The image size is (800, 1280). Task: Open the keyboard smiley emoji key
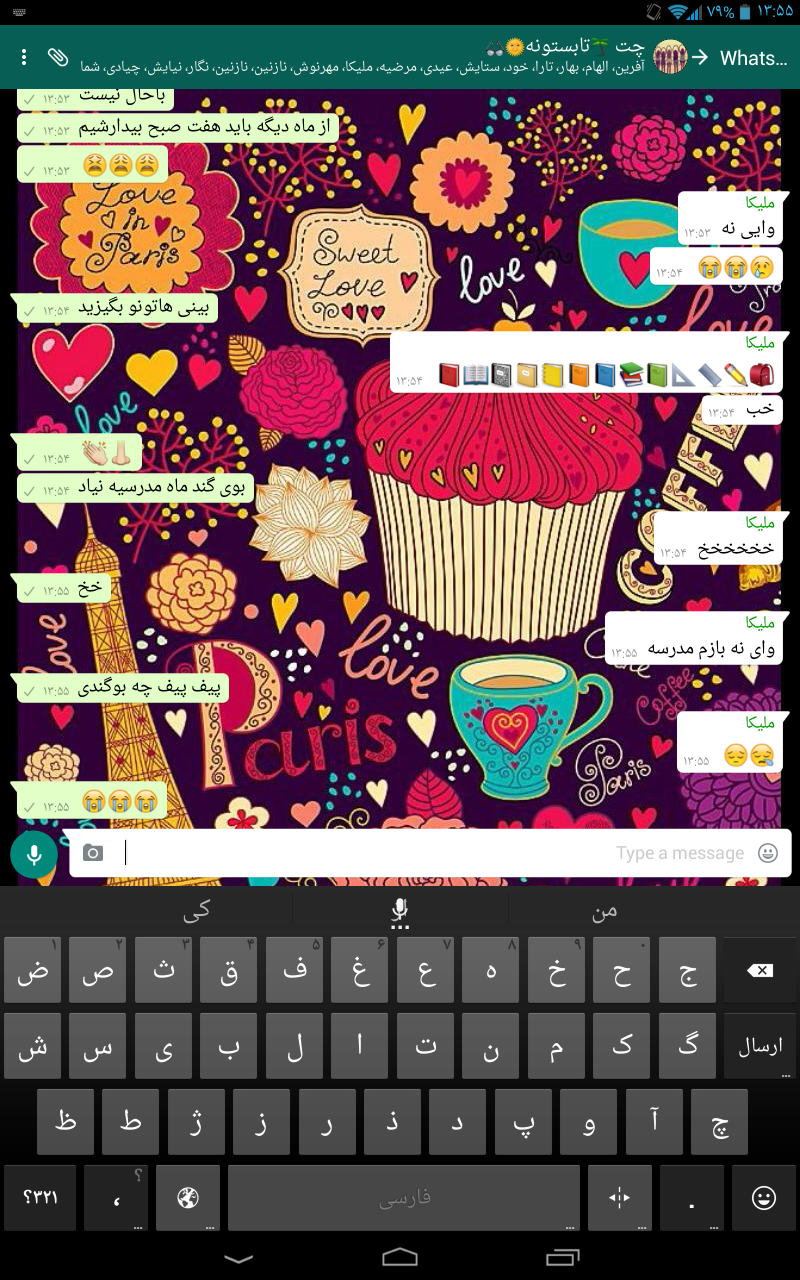coord(763,1197)
